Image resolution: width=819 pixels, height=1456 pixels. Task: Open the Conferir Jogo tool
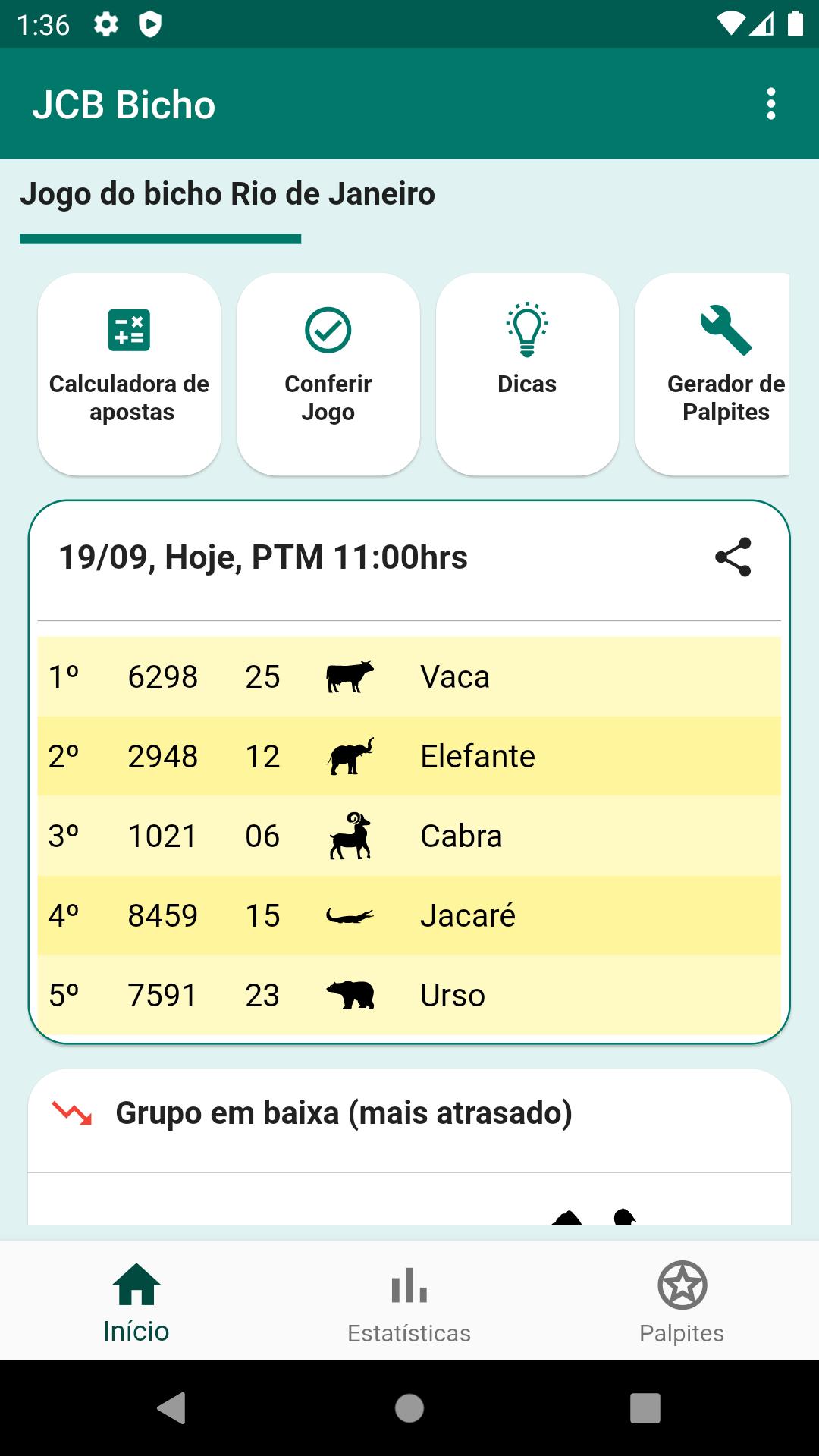click(x=328, y=374)
